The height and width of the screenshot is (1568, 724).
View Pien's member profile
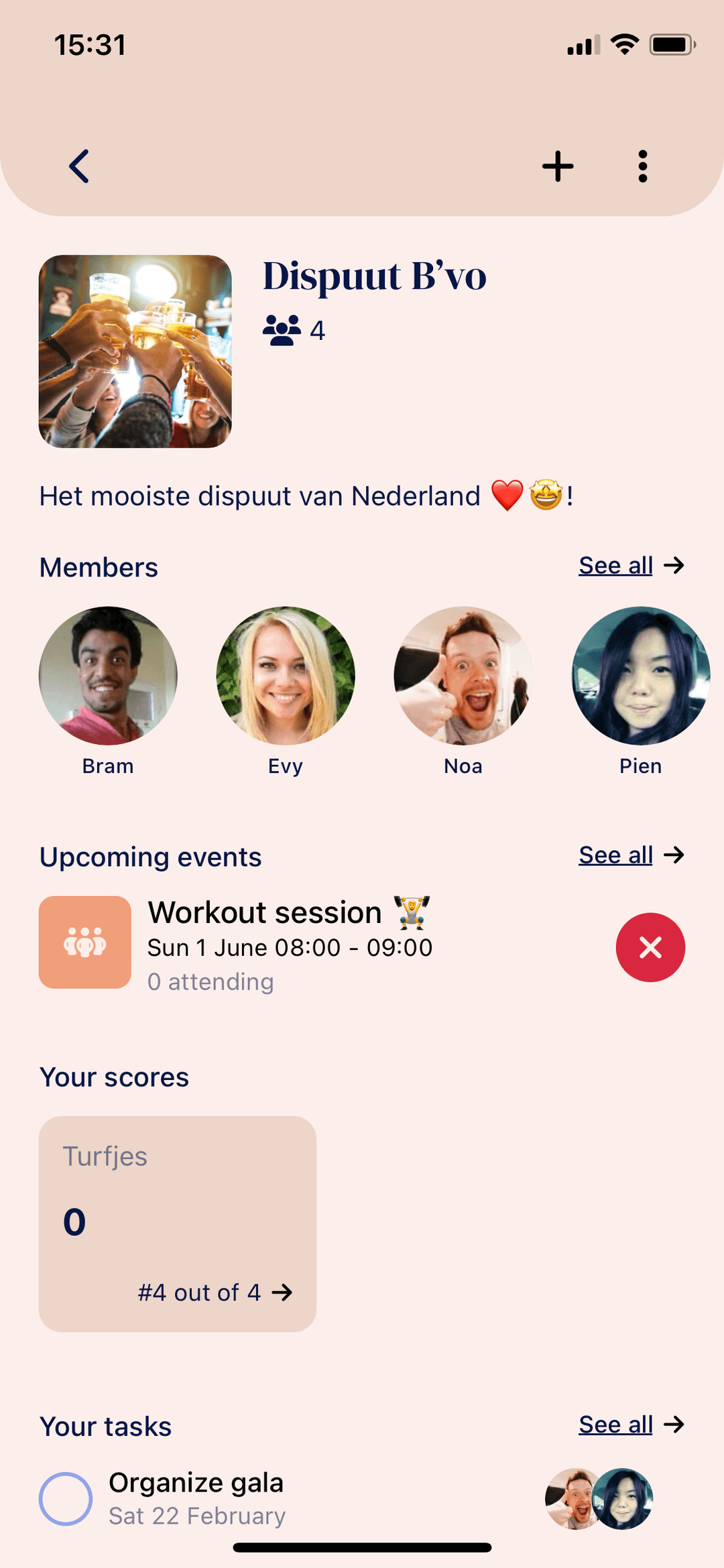point(640,676)
